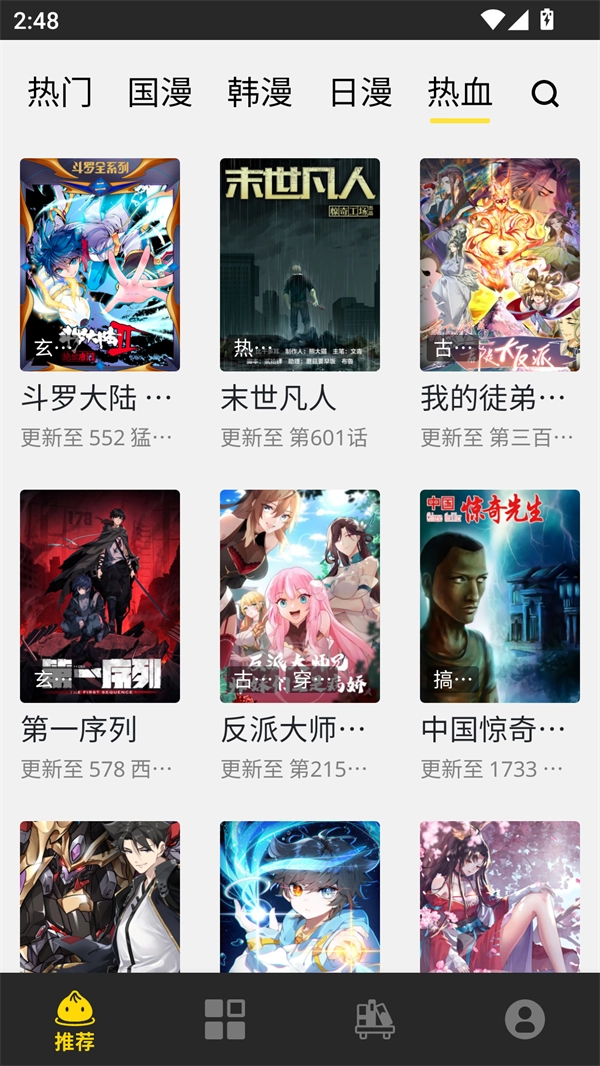Screen dimensions: 600x1066
Task: Open the categories grid tab
Action: pos(225,1019)
